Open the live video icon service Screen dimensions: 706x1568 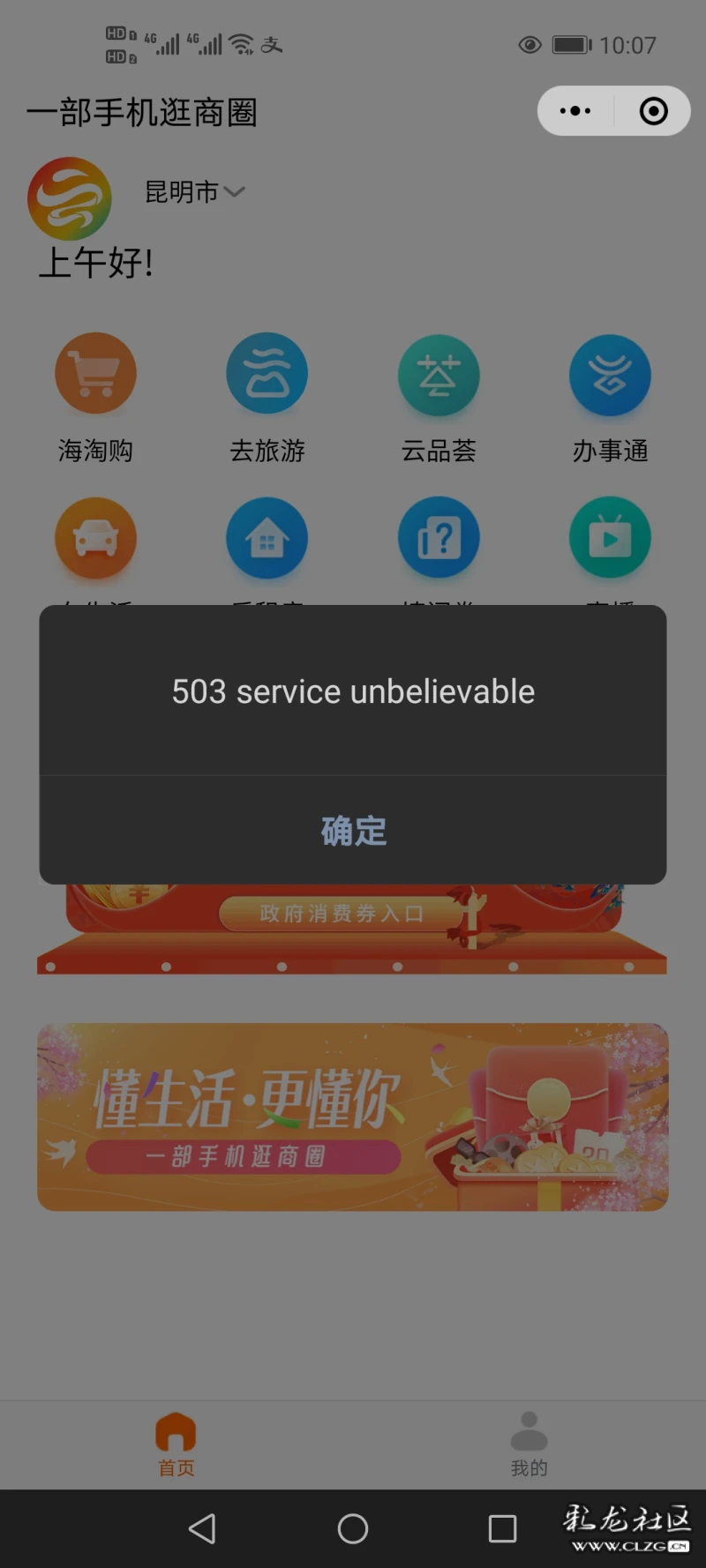610,538
